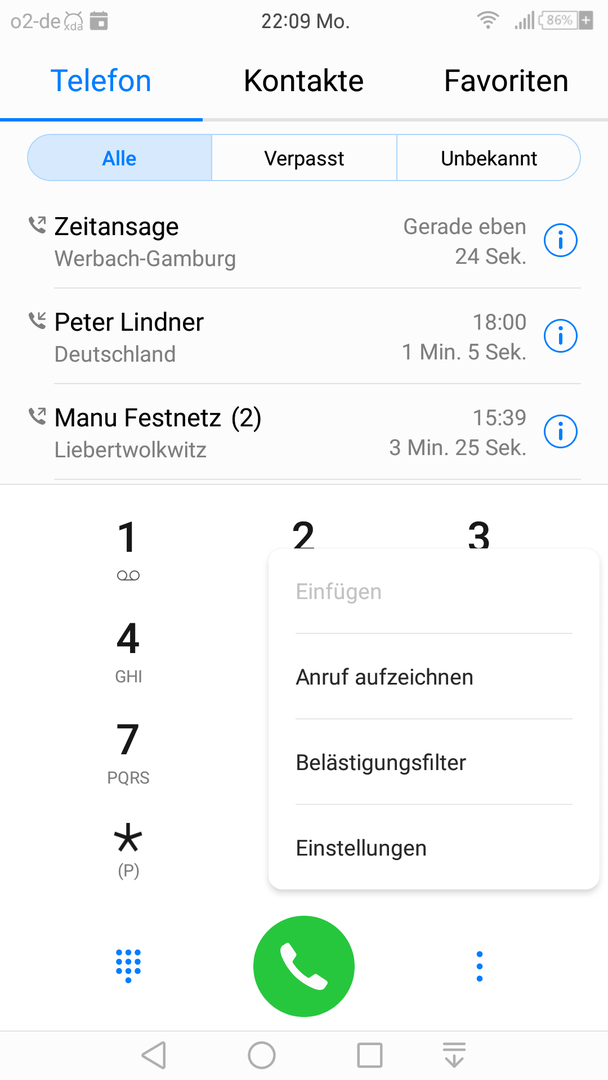Select the Telefon tab

[101, 81]
